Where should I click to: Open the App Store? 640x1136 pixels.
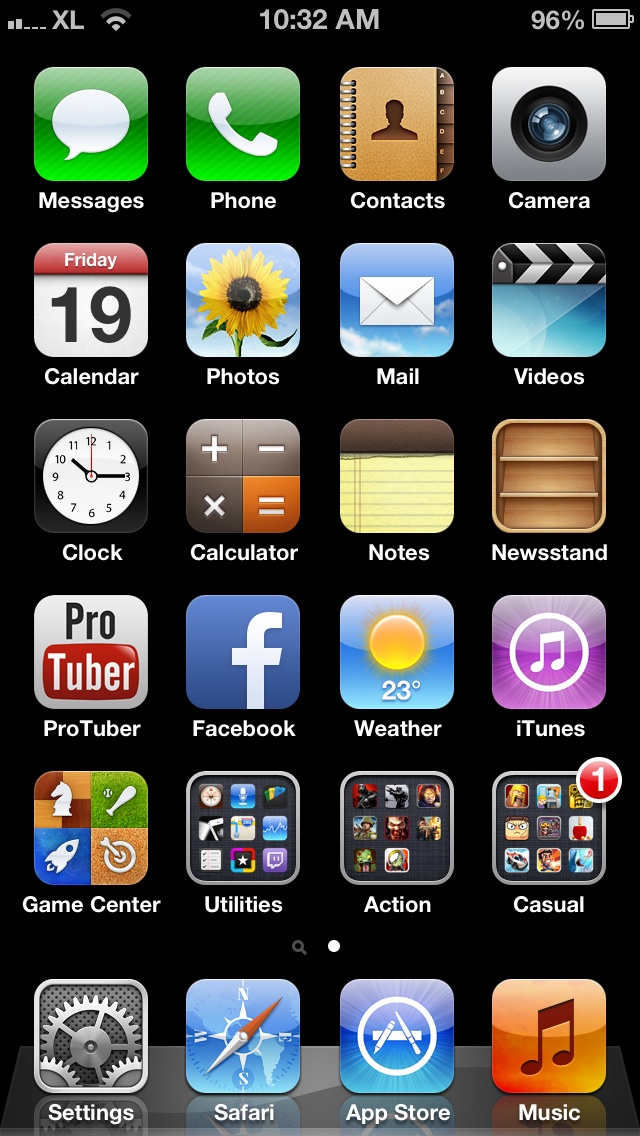pyautogui.click(x=397, y=1036)
